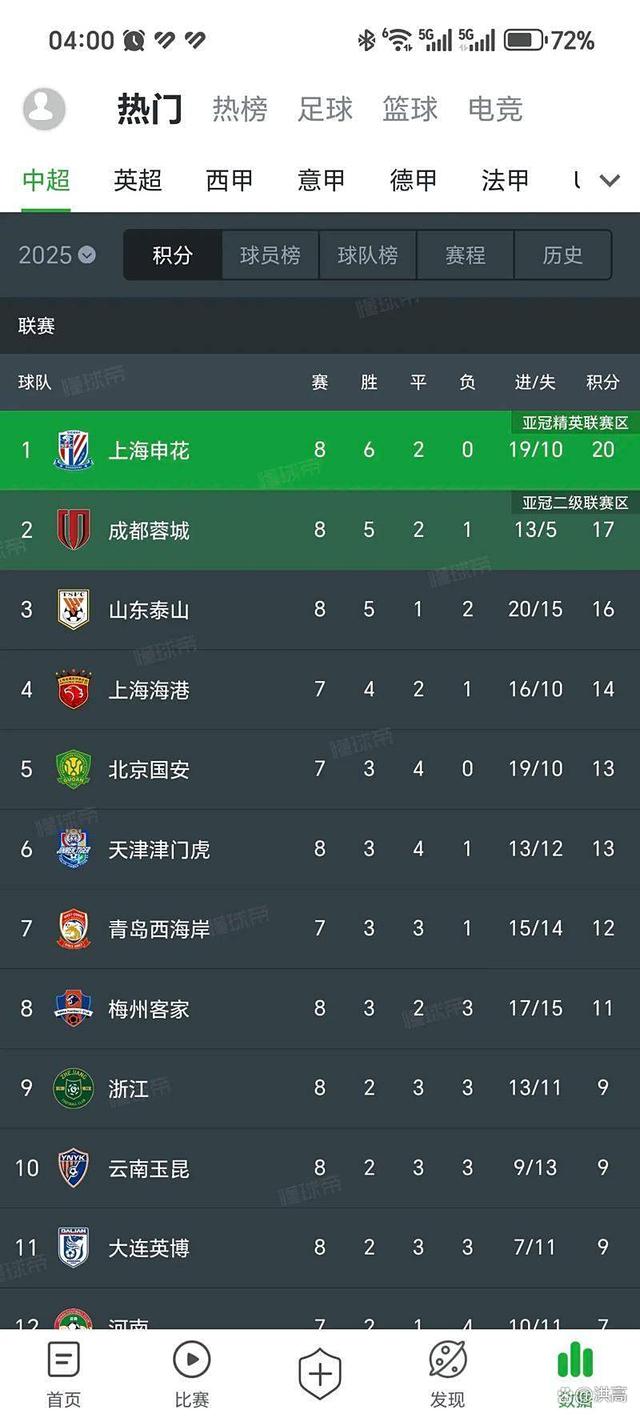Select the 德甲 league tab
The image size is (640, 1418).
(x=413, y=180)
